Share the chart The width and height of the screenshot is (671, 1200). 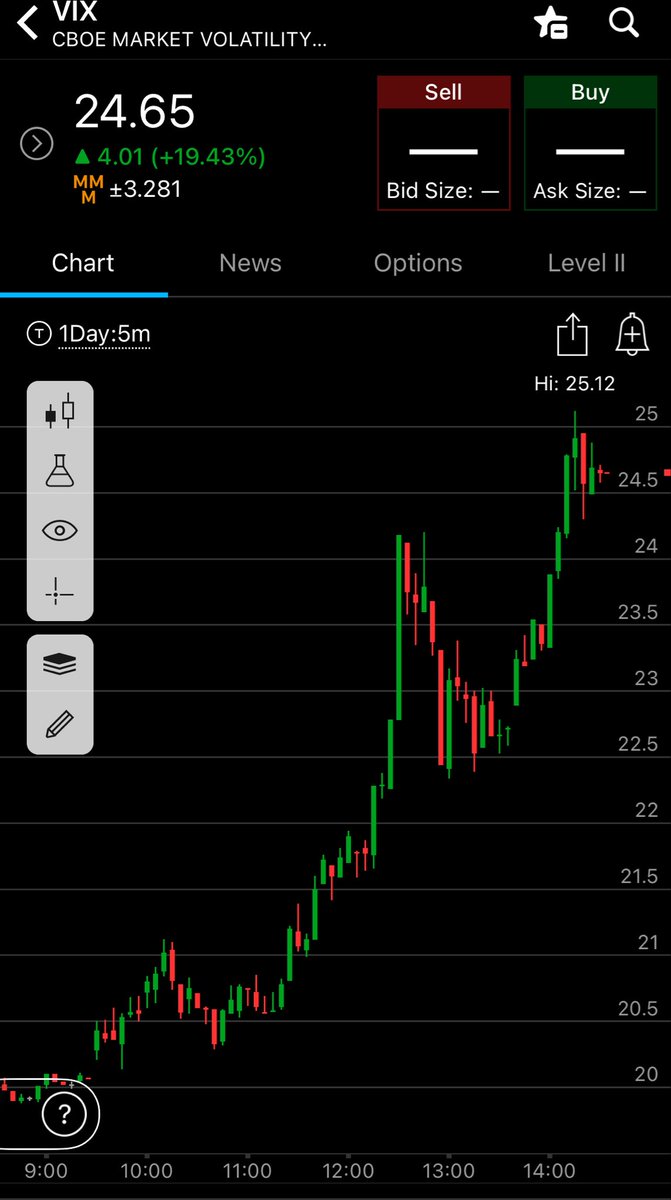[571, 334]
